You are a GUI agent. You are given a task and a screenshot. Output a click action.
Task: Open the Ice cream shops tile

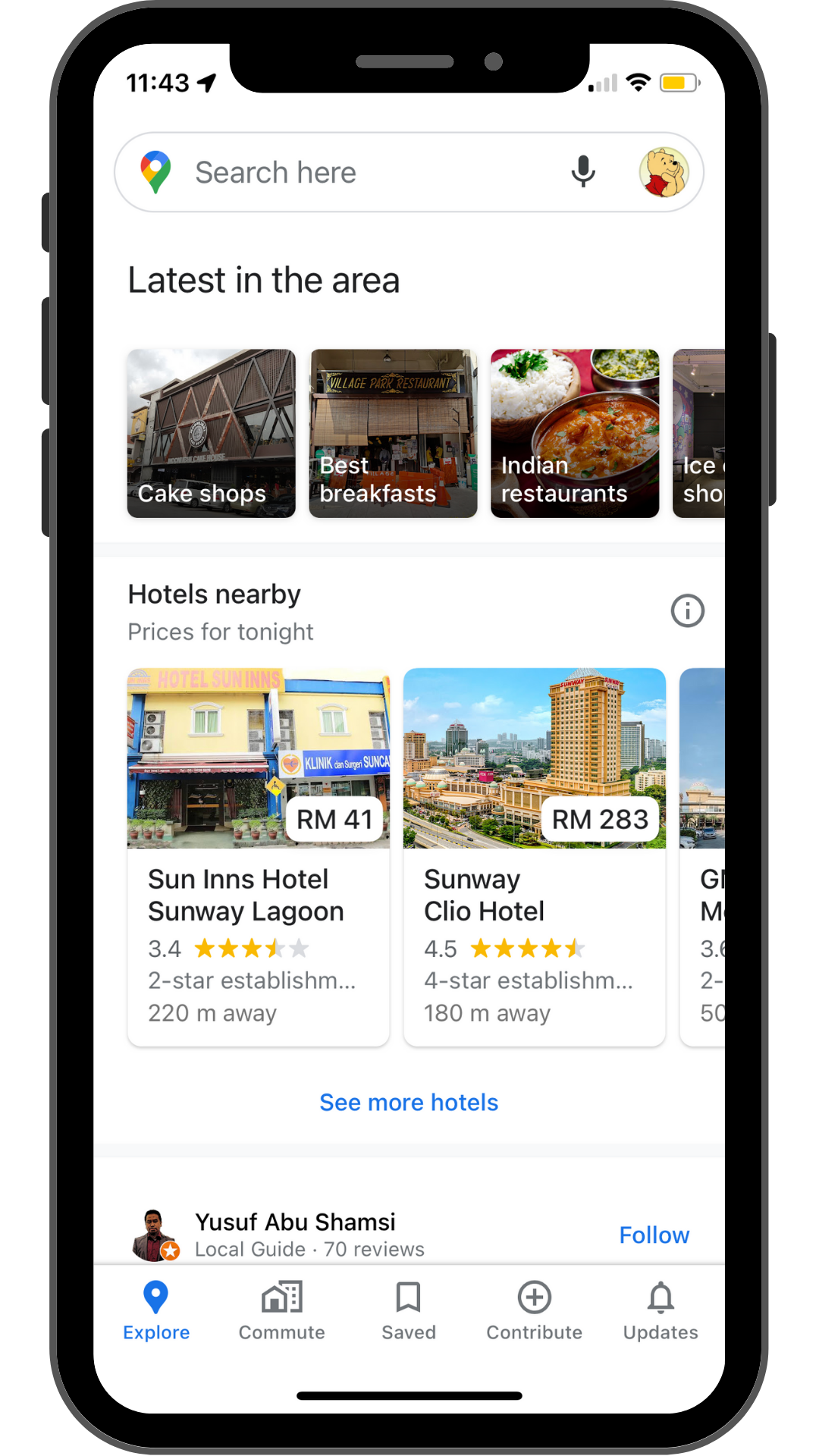(699, 433)
